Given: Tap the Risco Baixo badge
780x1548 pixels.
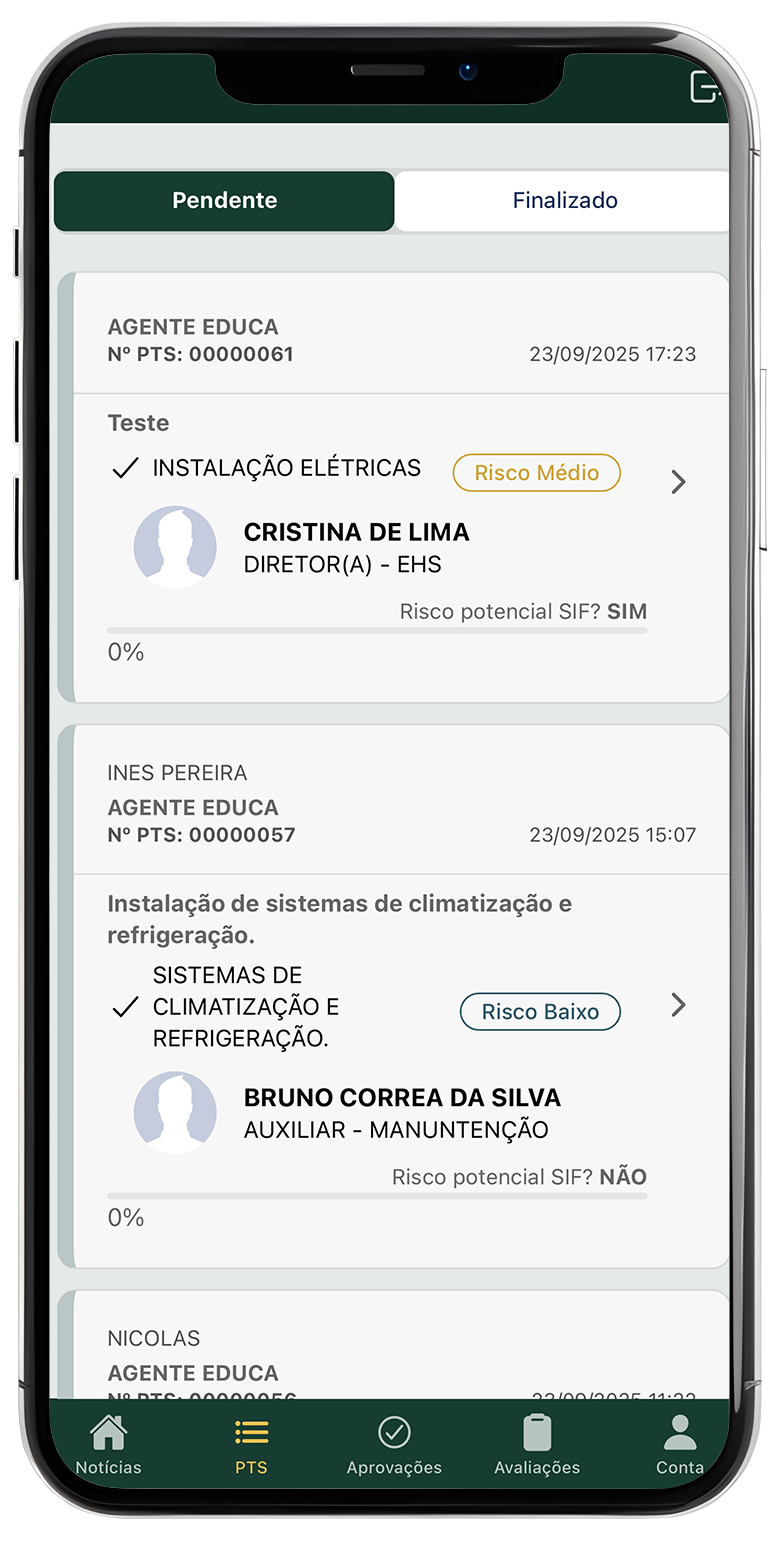Looking at the screenshot, I should coord(540,1011).
